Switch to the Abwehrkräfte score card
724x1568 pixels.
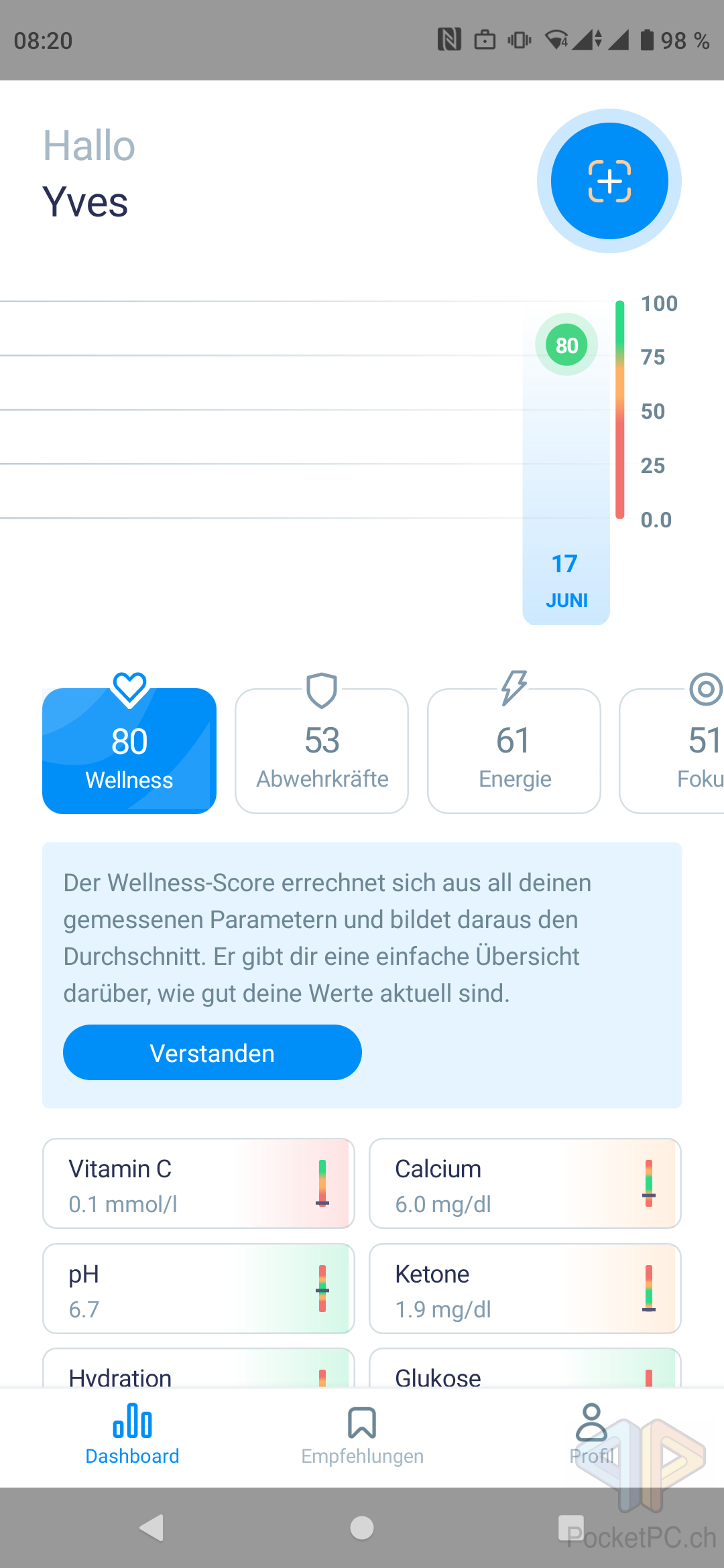(x=322, y=750)
